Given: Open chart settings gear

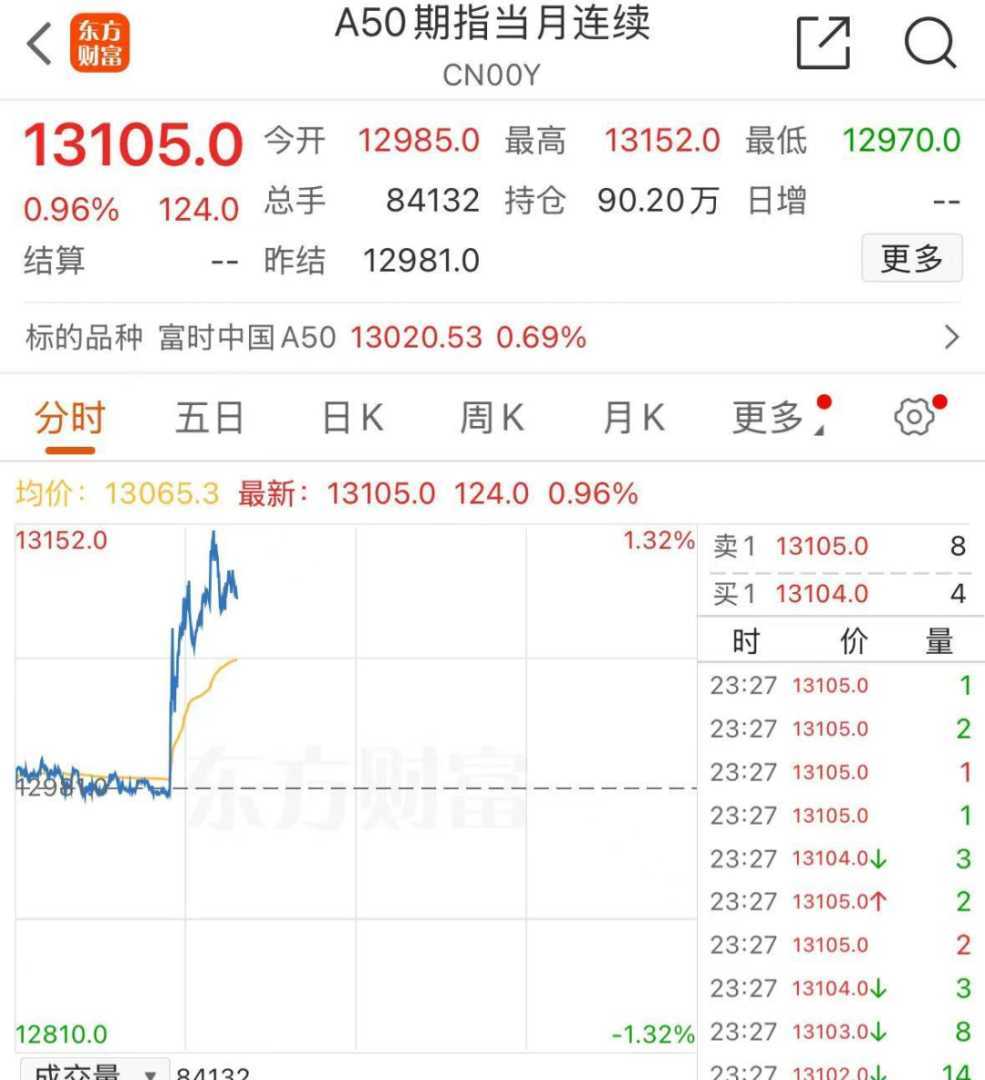Looking at the screenshot, I should tap(914, 418).
